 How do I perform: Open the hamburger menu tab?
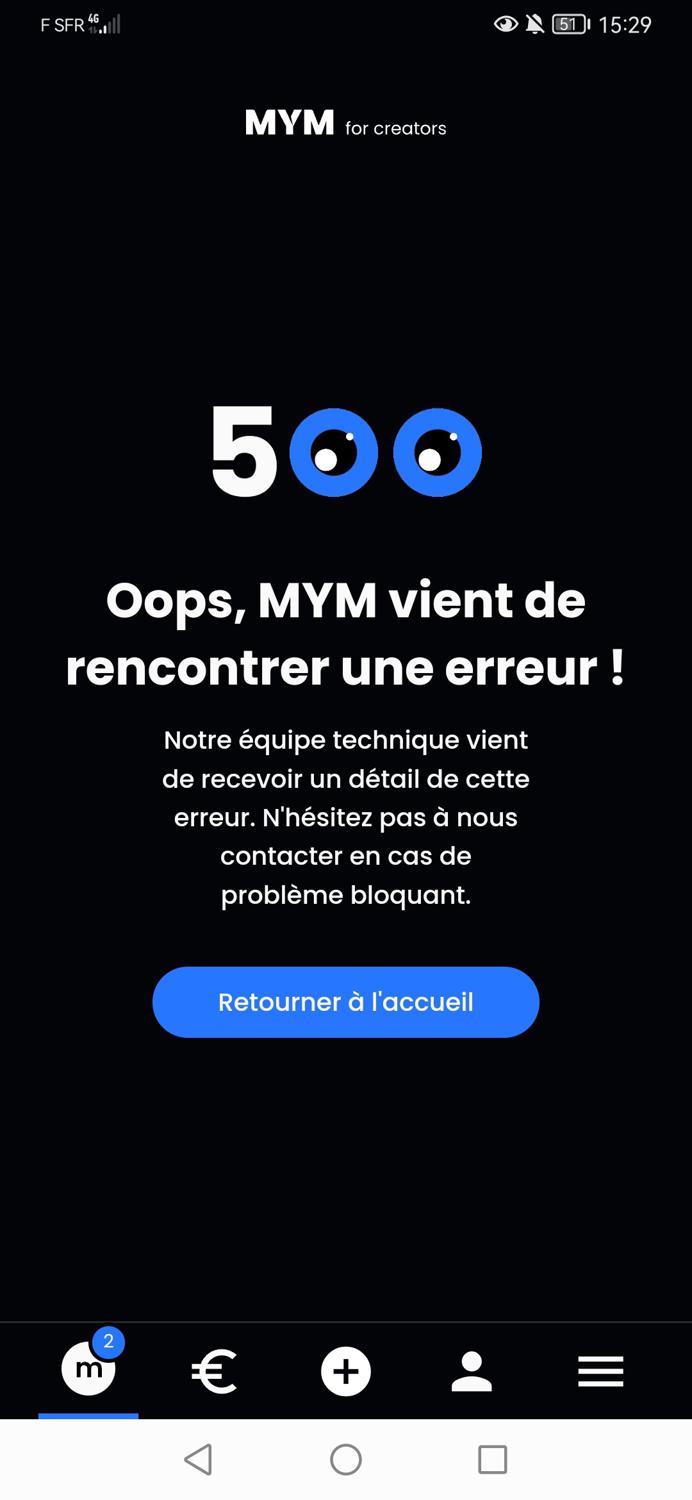[601, 1371]
